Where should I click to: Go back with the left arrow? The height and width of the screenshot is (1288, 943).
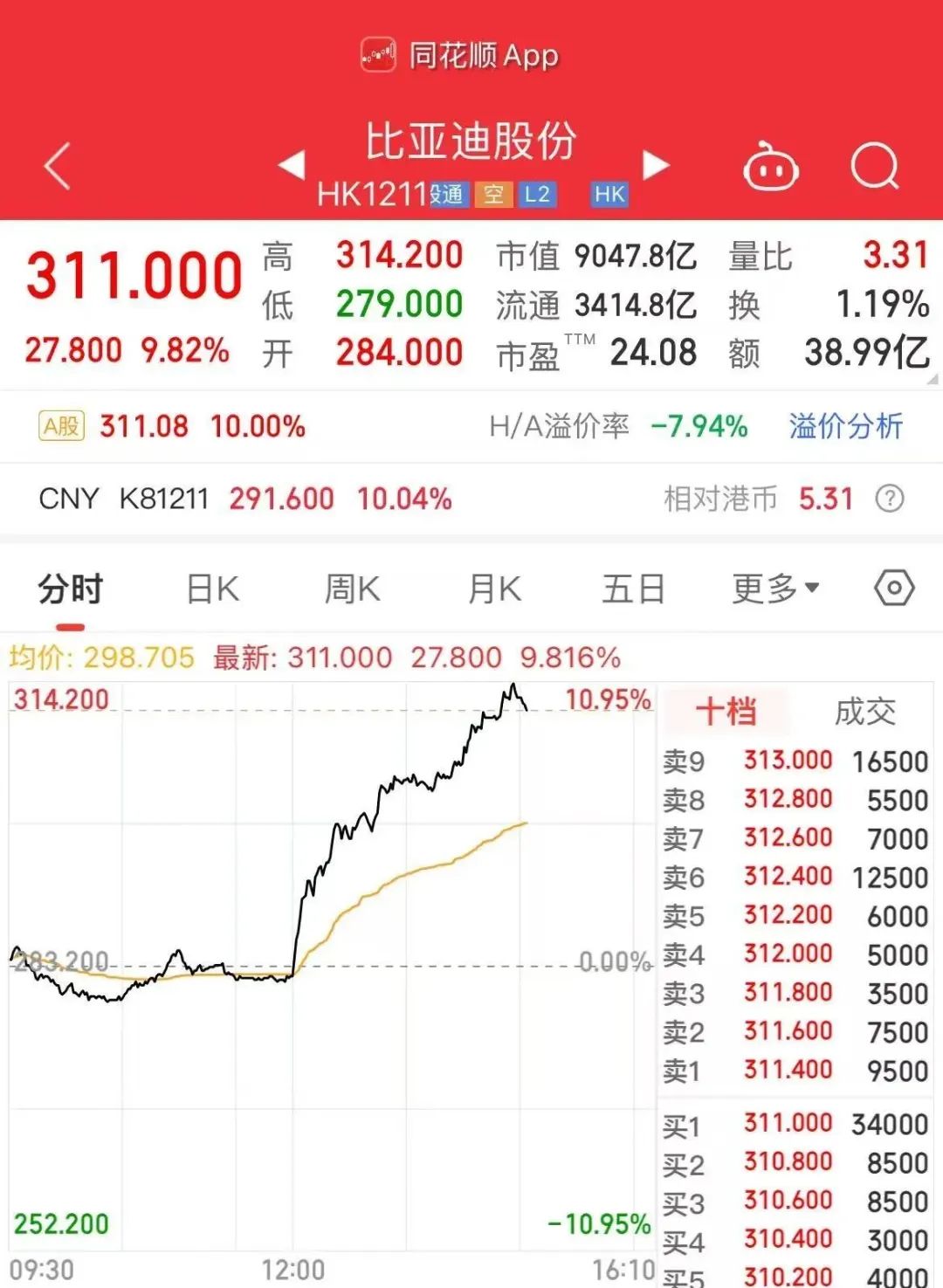[x=58, y=166]
